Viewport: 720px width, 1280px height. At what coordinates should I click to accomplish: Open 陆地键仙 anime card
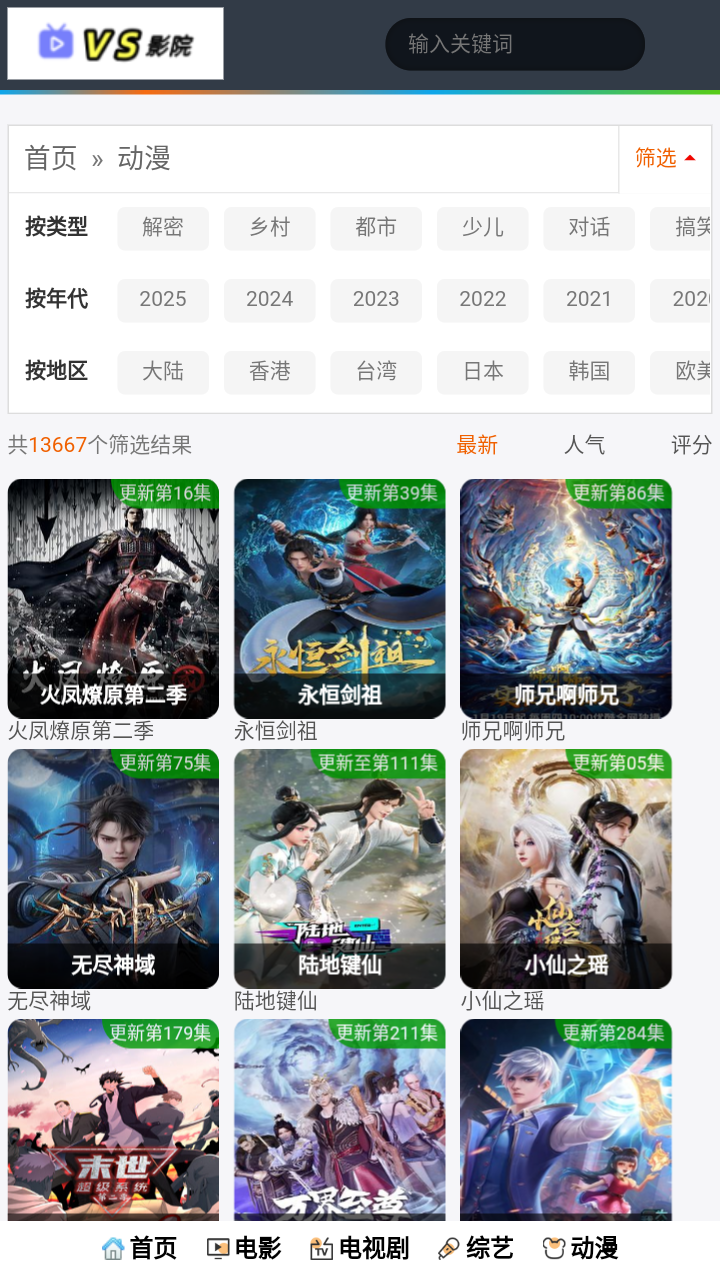point(340,868)
